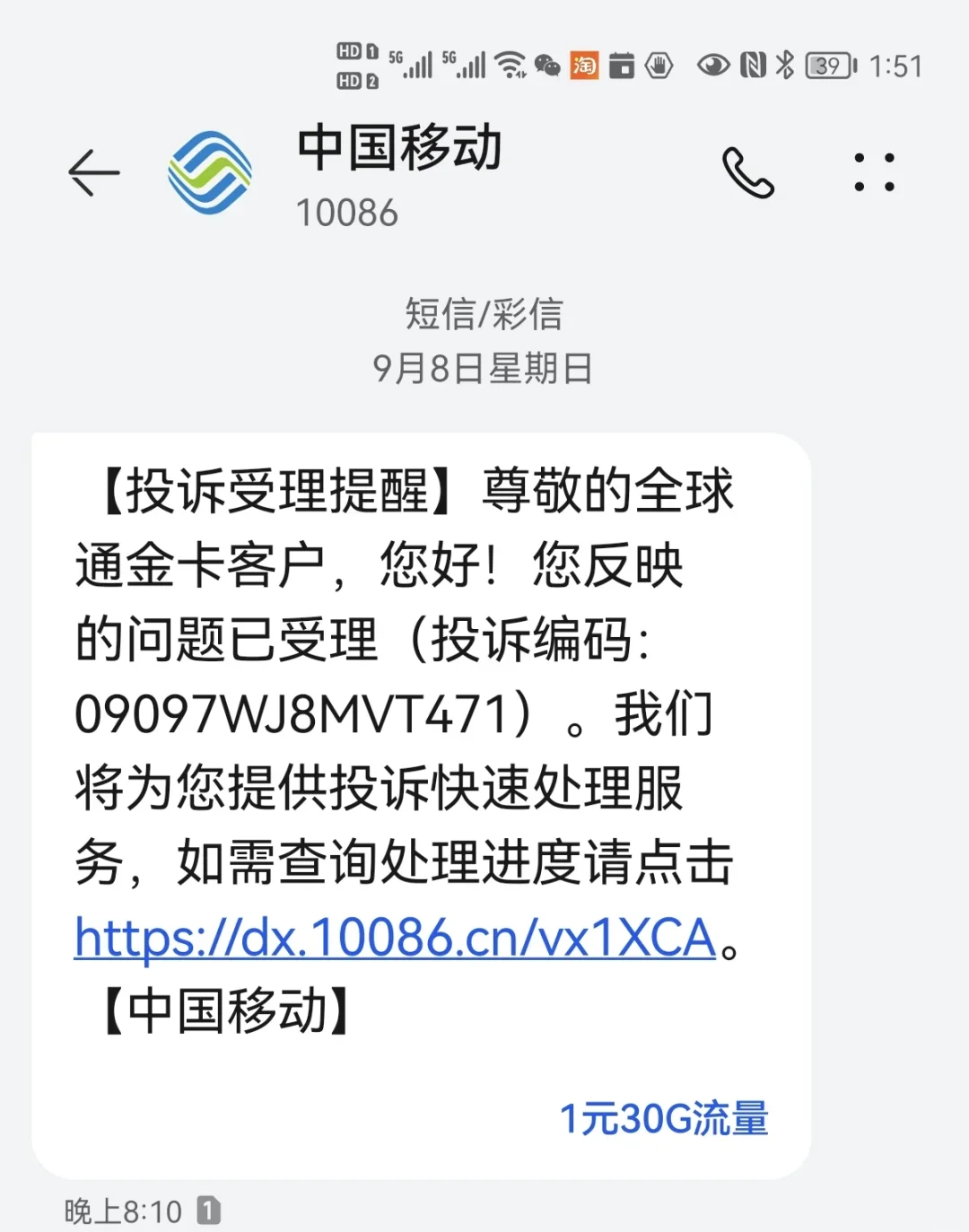
Task: Open the more options menu
Action: click(x=875, y=171)
